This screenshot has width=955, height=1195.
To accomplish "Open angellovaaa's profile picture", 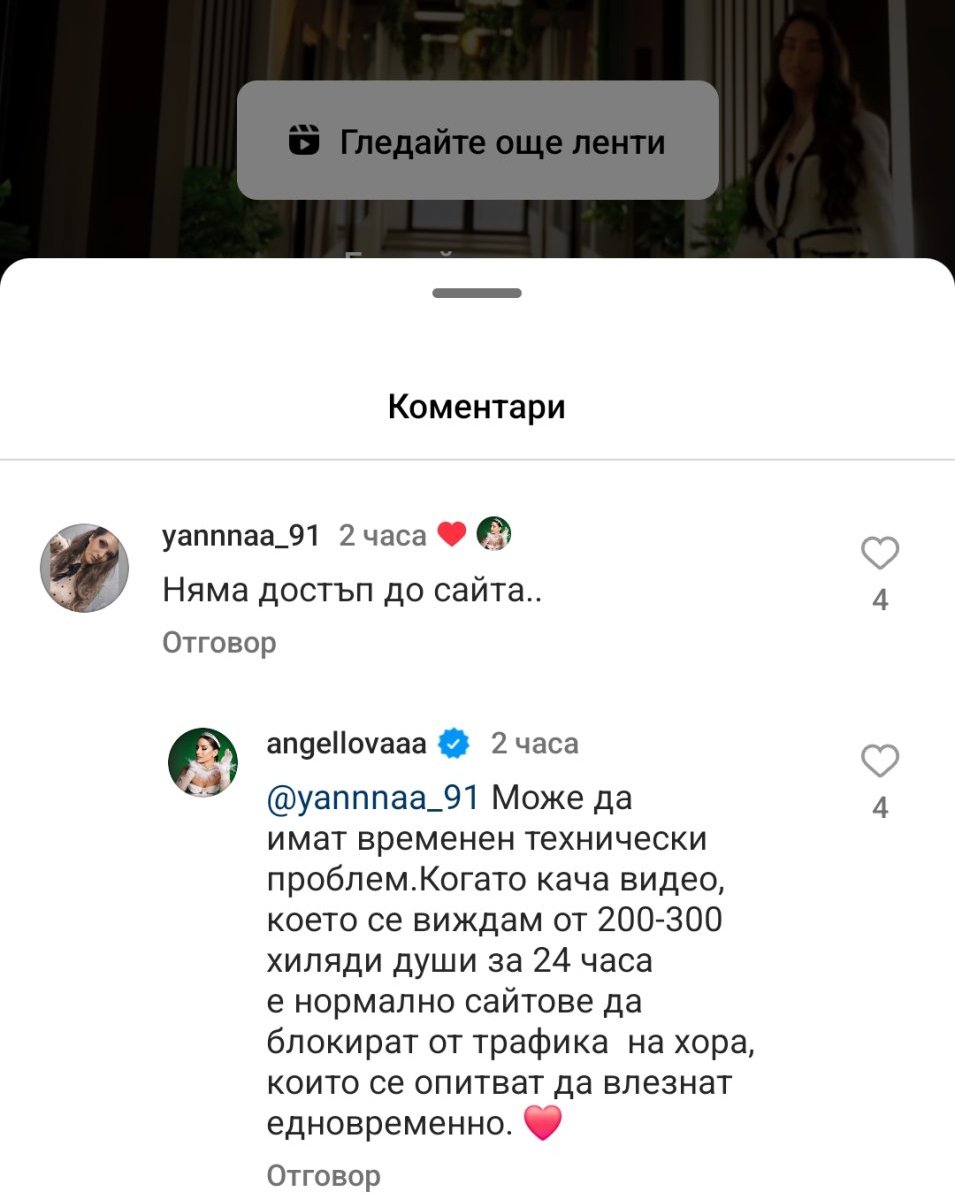I will (x=203, y=762).
